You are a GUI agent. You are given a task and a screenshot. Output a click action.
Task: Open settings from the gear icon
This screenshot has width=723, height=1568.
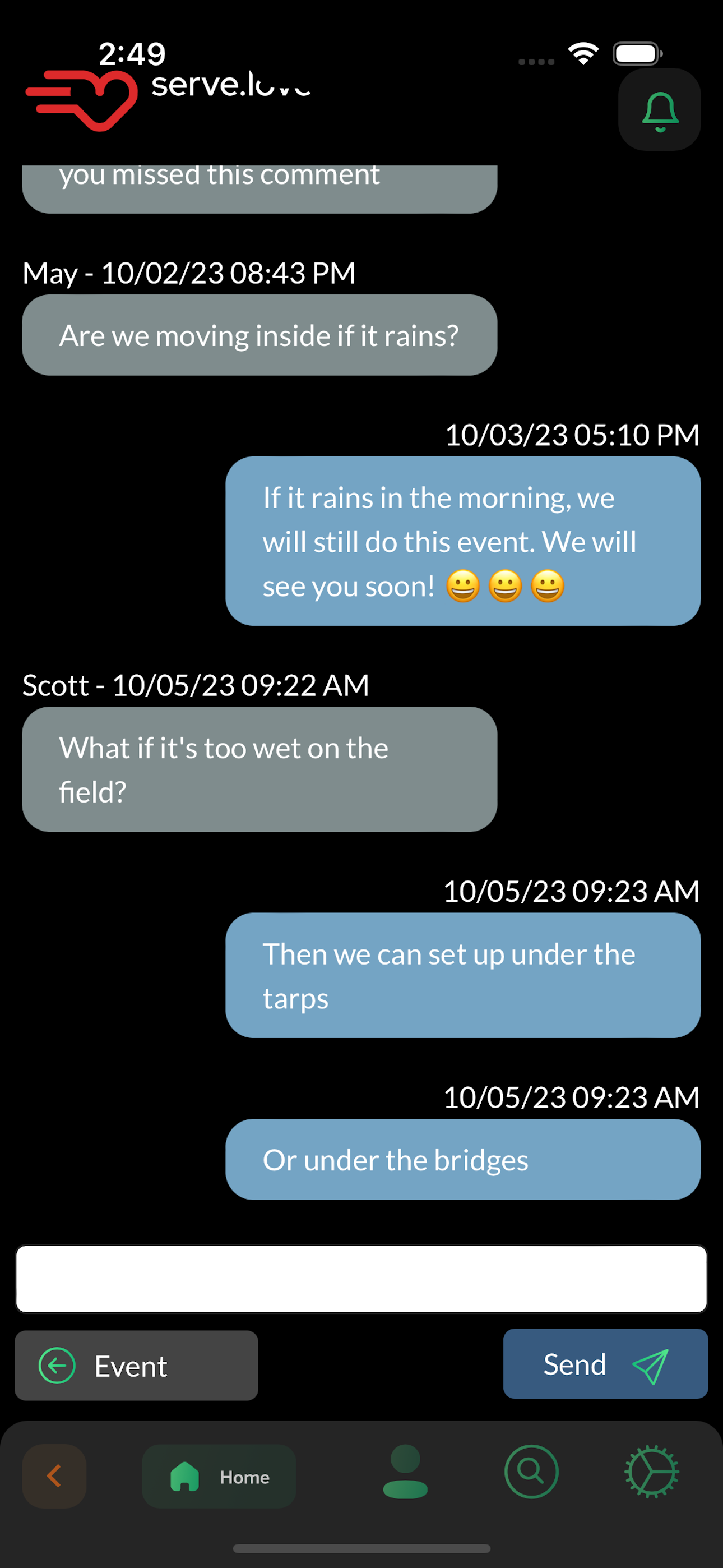[x=652, y=1472]
